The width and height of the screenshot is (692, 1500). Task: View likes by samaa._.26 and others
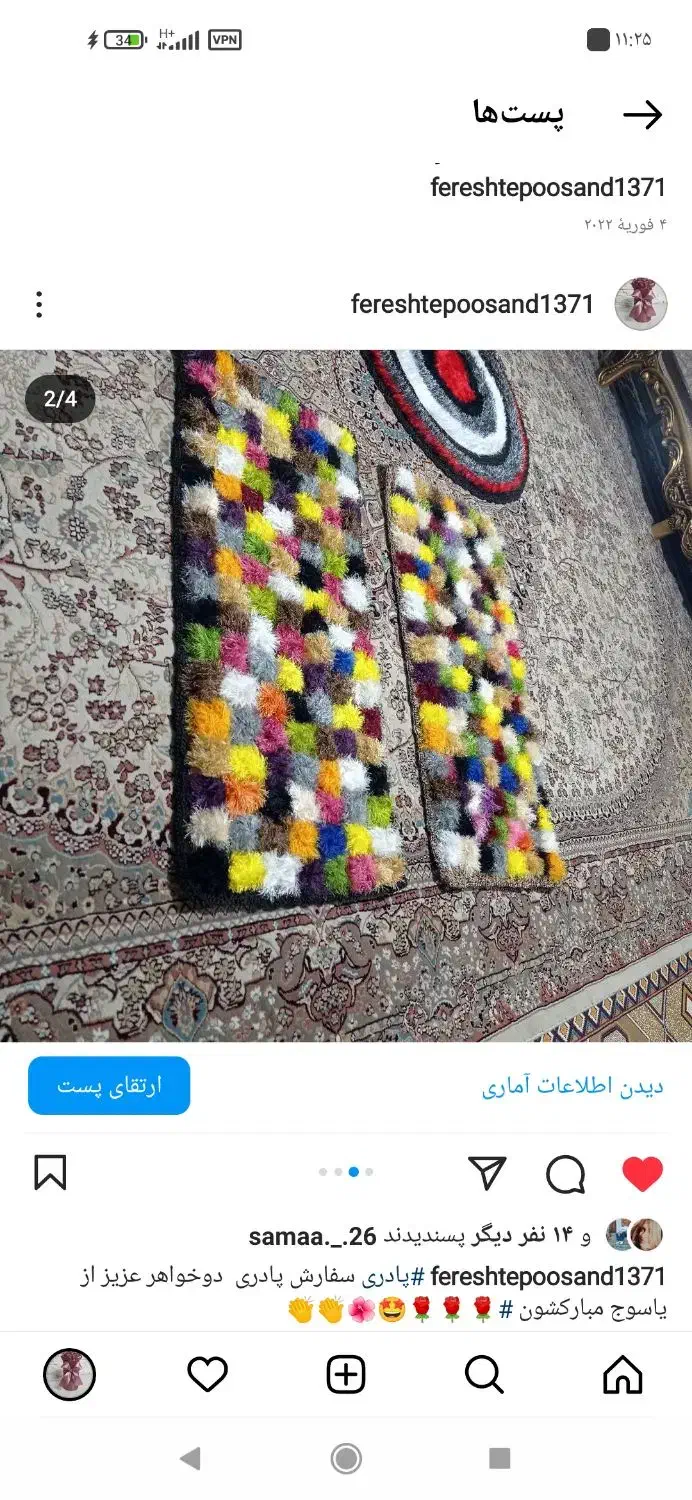tap(420, 1236)
